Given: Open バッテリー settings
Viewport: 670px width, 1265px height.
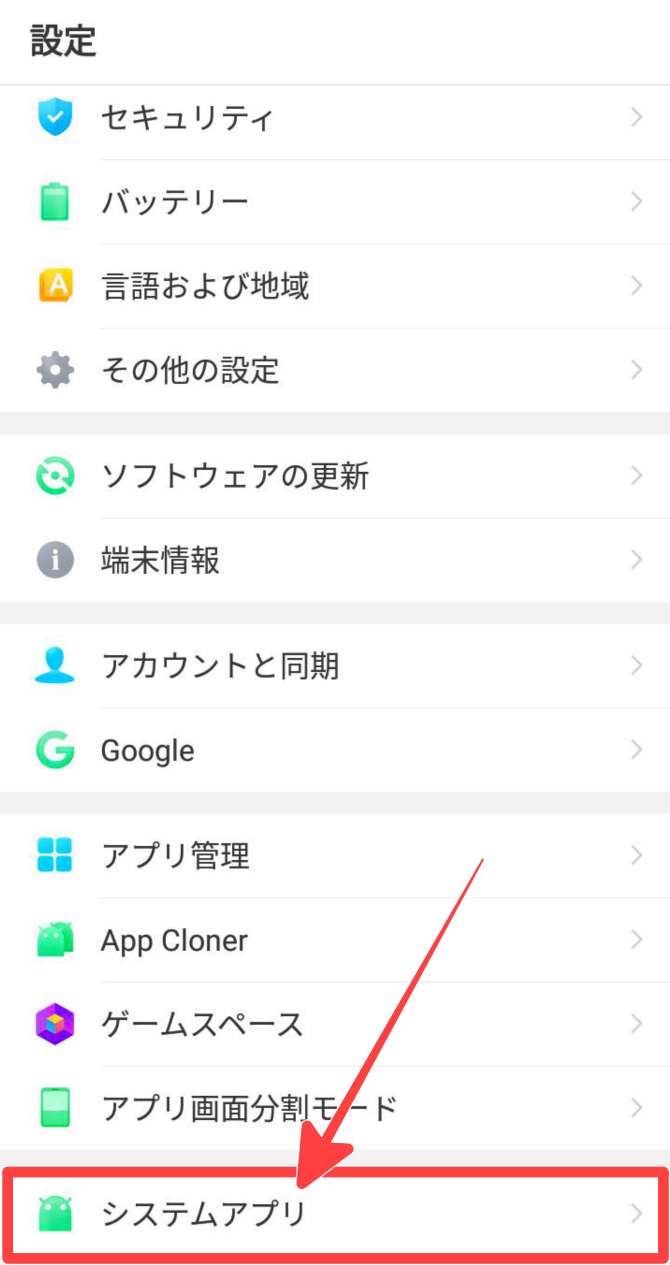Looking at the screenshot, I should coord(335,202).
